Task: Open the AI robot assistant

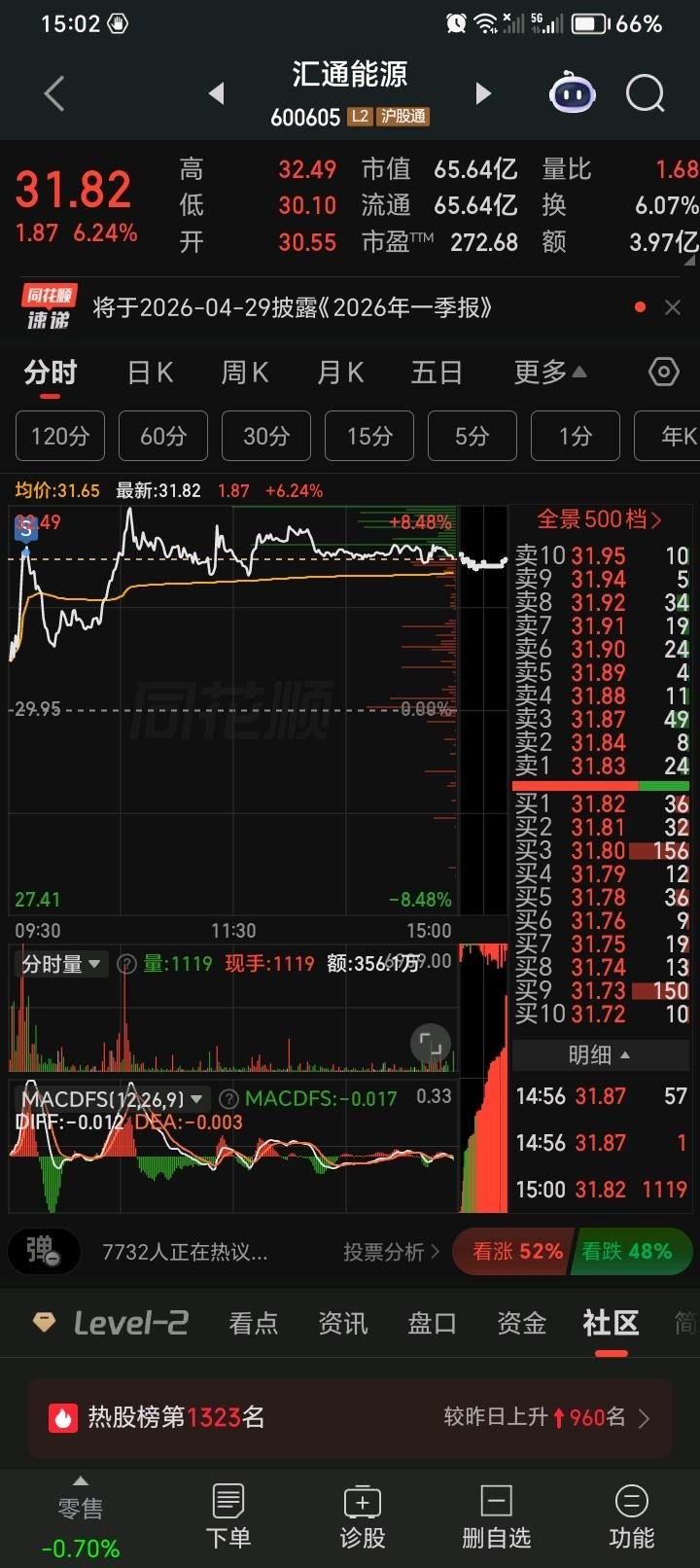Action: (x=573, y=94)
